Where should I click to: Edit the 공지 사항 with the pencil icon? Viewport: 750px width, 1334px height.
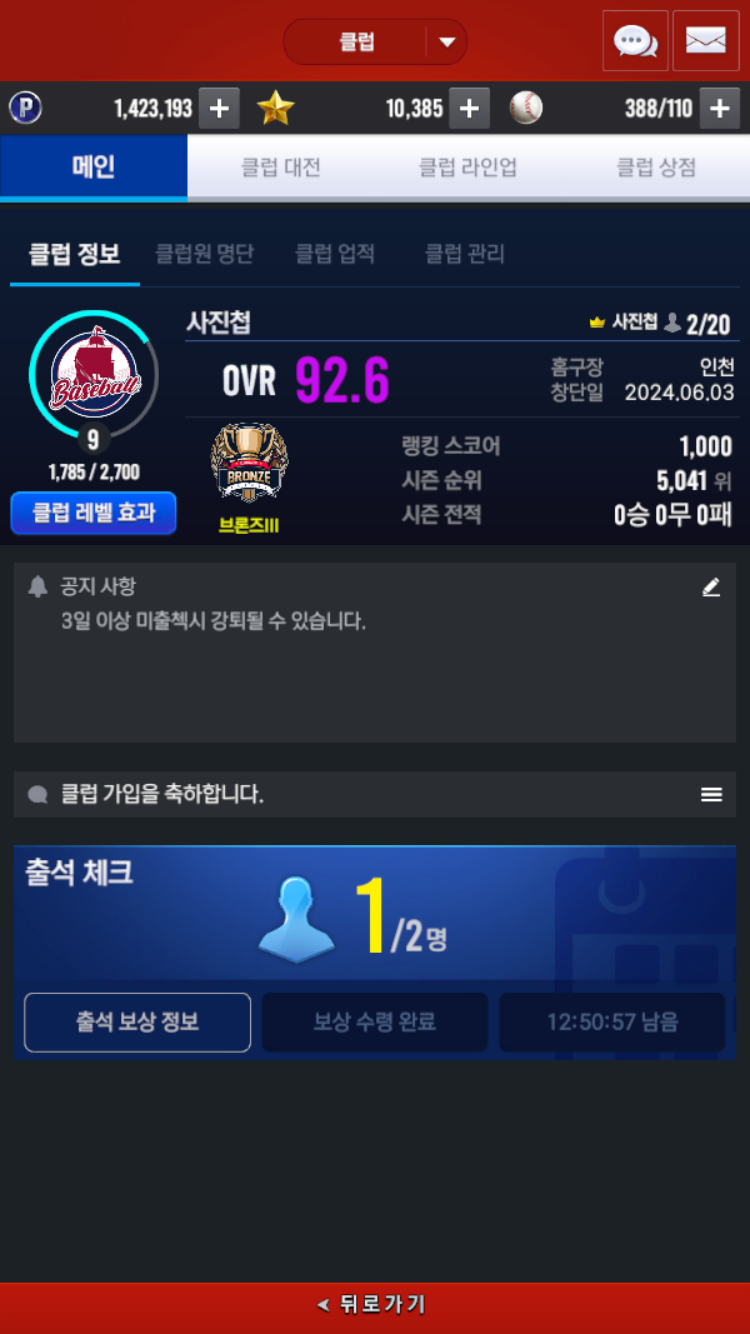click(x=711, y=588)
